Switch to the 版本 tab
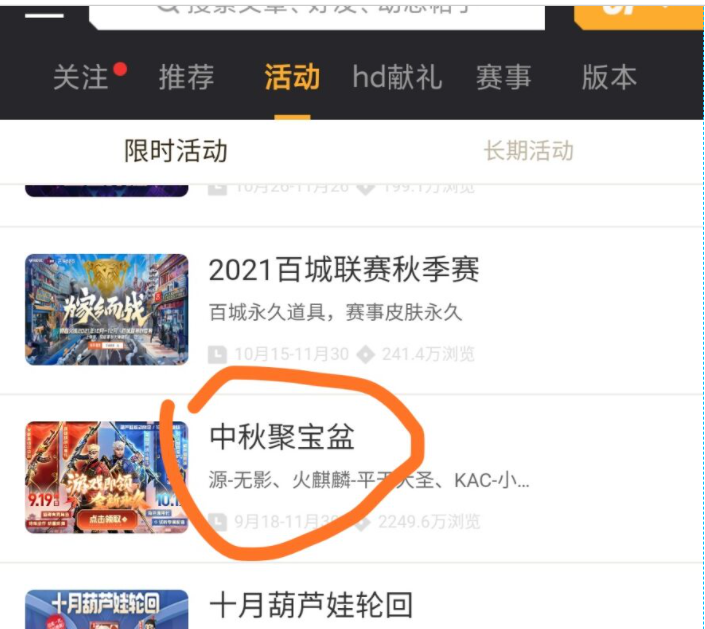705x629 pixels. point(609,78)
